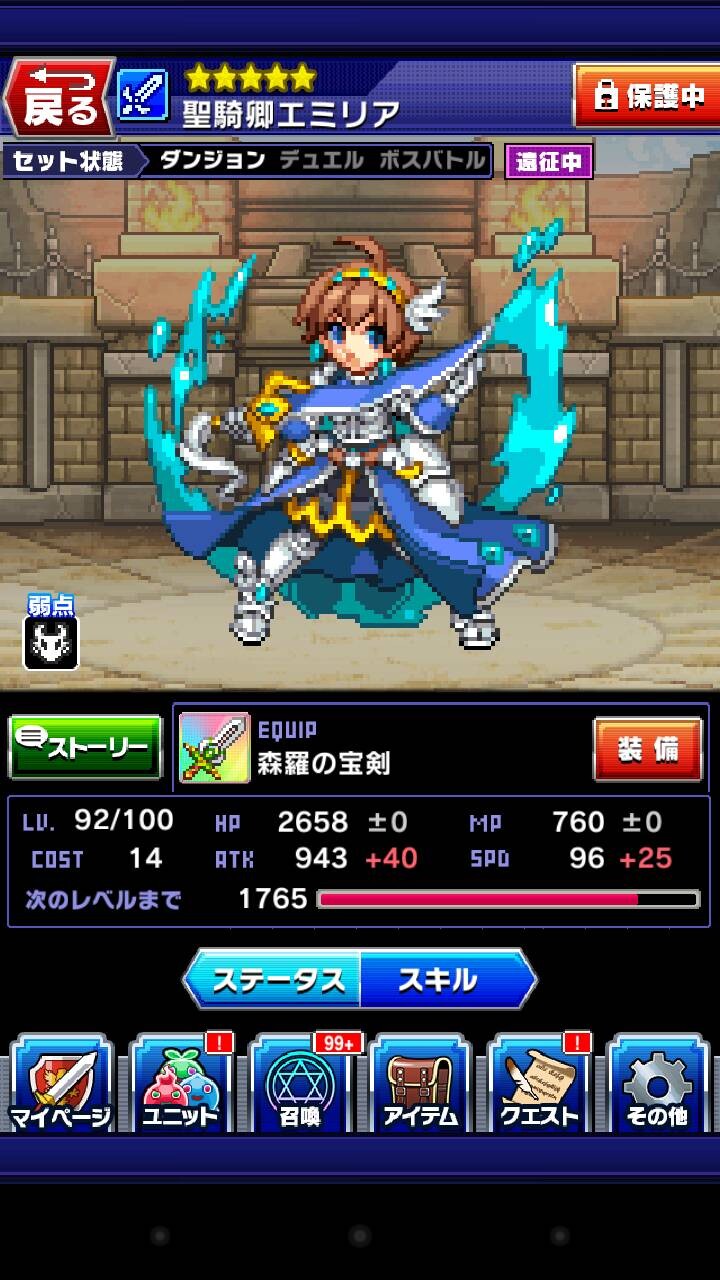Viewport: 720px width, 1280px height.
Task: Open the クエスト menu
Action: pyautogui.click(x=539, y=1085)
